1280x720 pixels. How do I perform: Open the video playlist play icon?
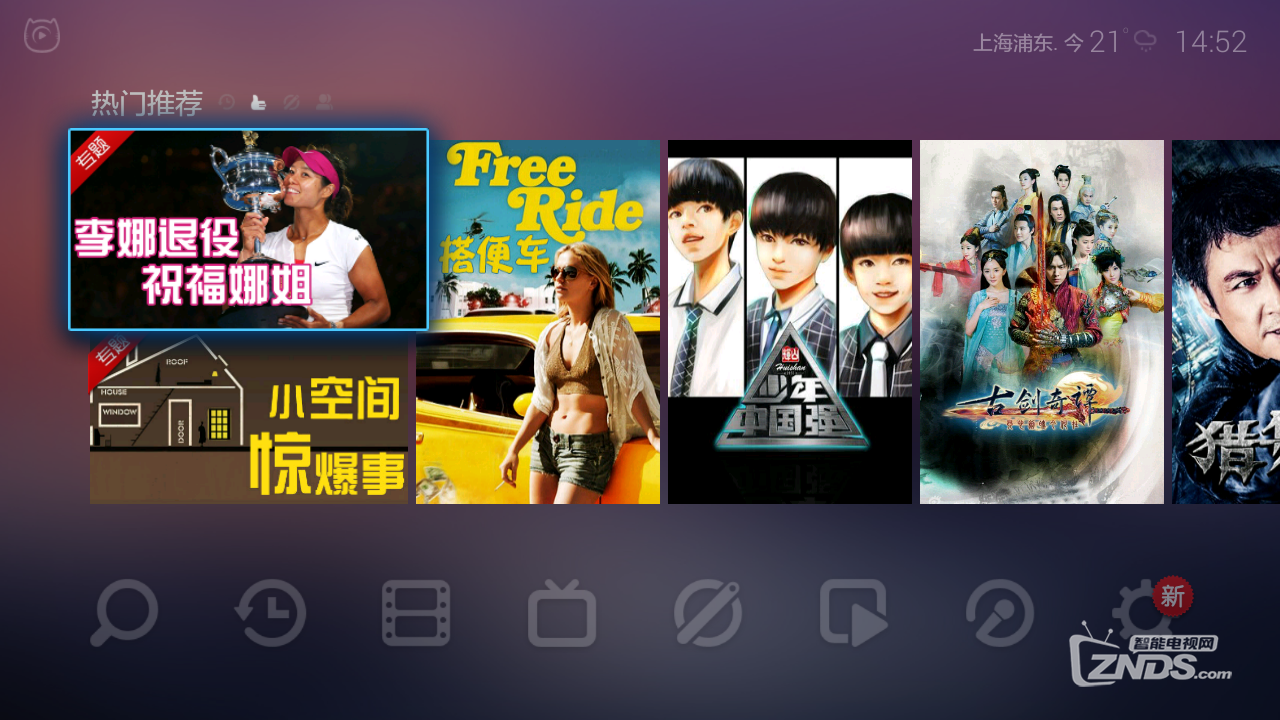pyautogui.click(x=854, y=613)
